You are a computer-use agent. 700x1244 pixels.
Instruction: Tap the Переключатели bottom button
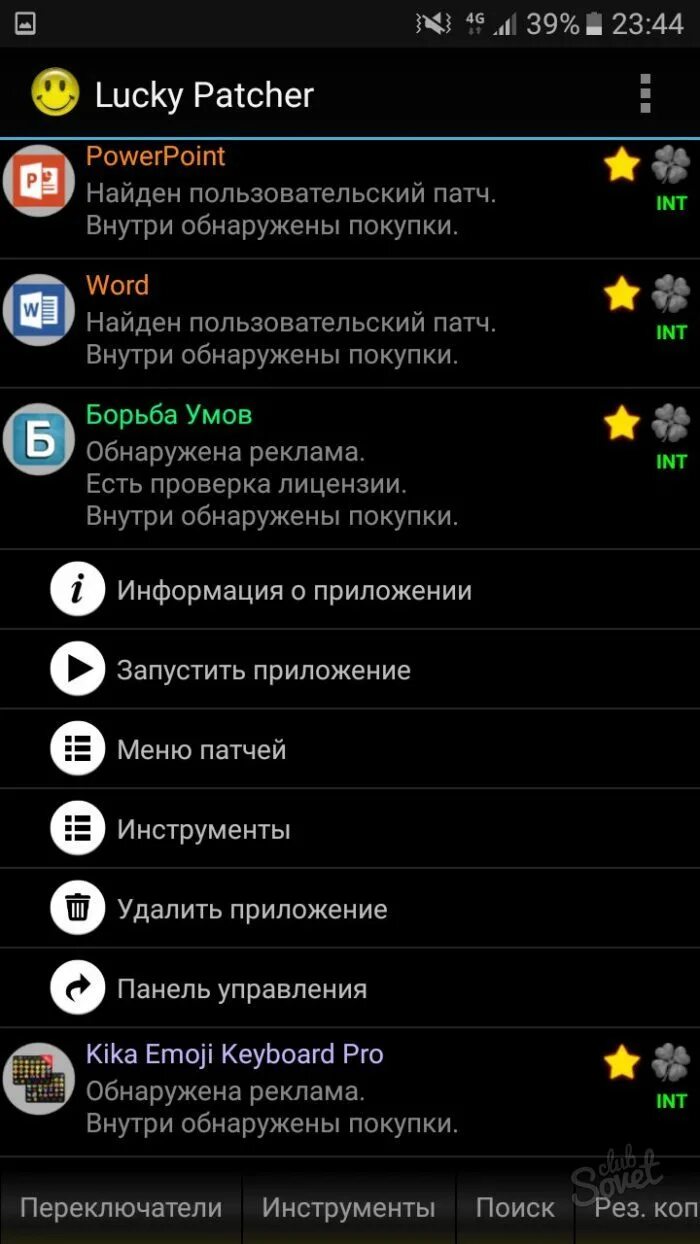121,1208
